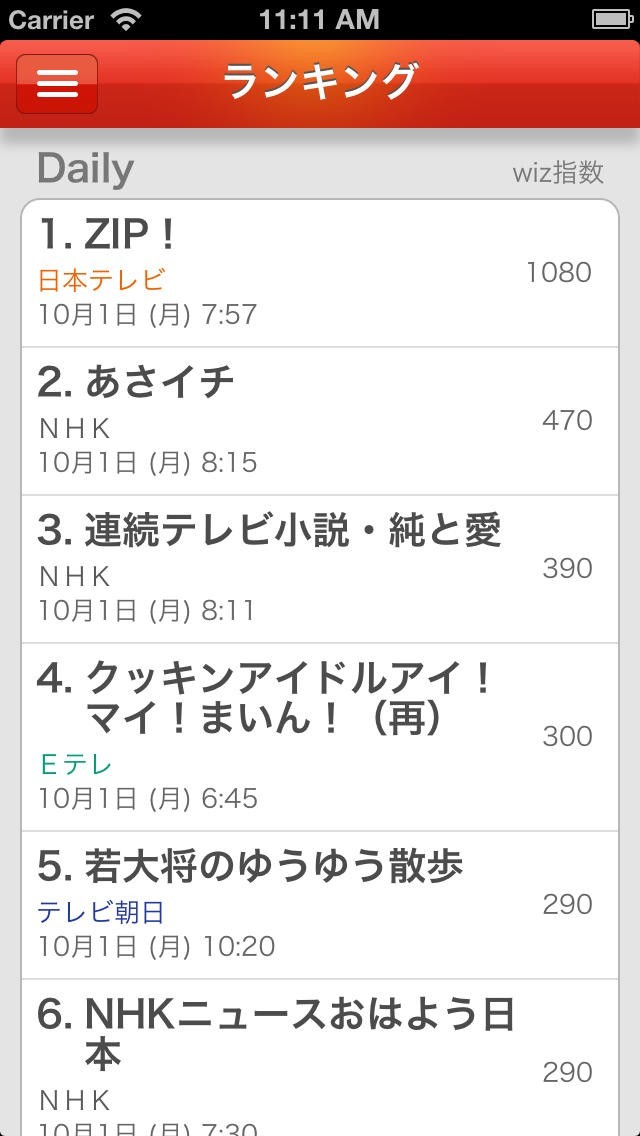Select the あさイチ program row
Screen dimensions: 640x1136
(320, 421)
